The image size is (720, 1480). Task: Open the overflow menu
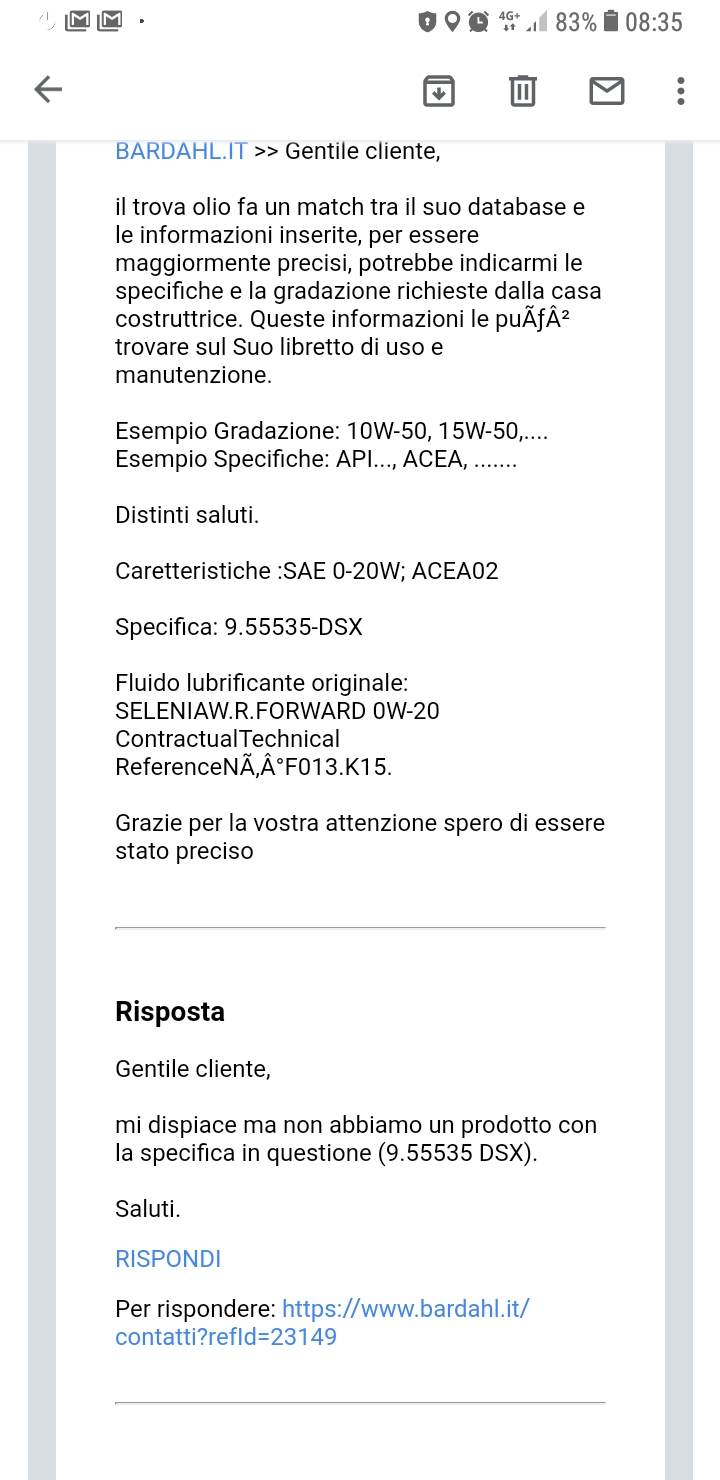(x=680, y=91)
